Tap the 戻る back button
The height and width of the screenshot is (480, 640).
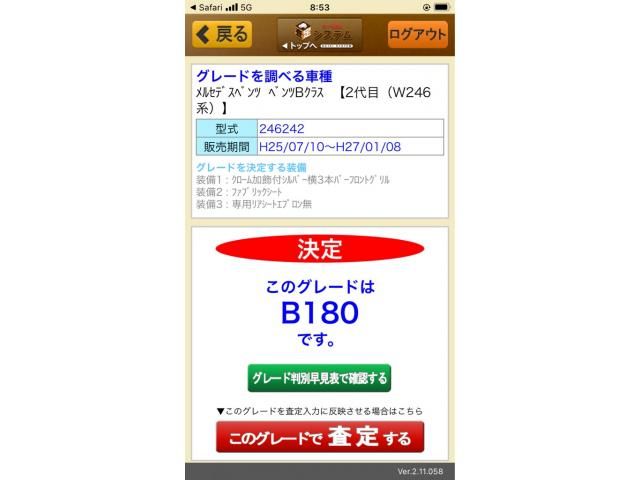click(x=222, y=35)
